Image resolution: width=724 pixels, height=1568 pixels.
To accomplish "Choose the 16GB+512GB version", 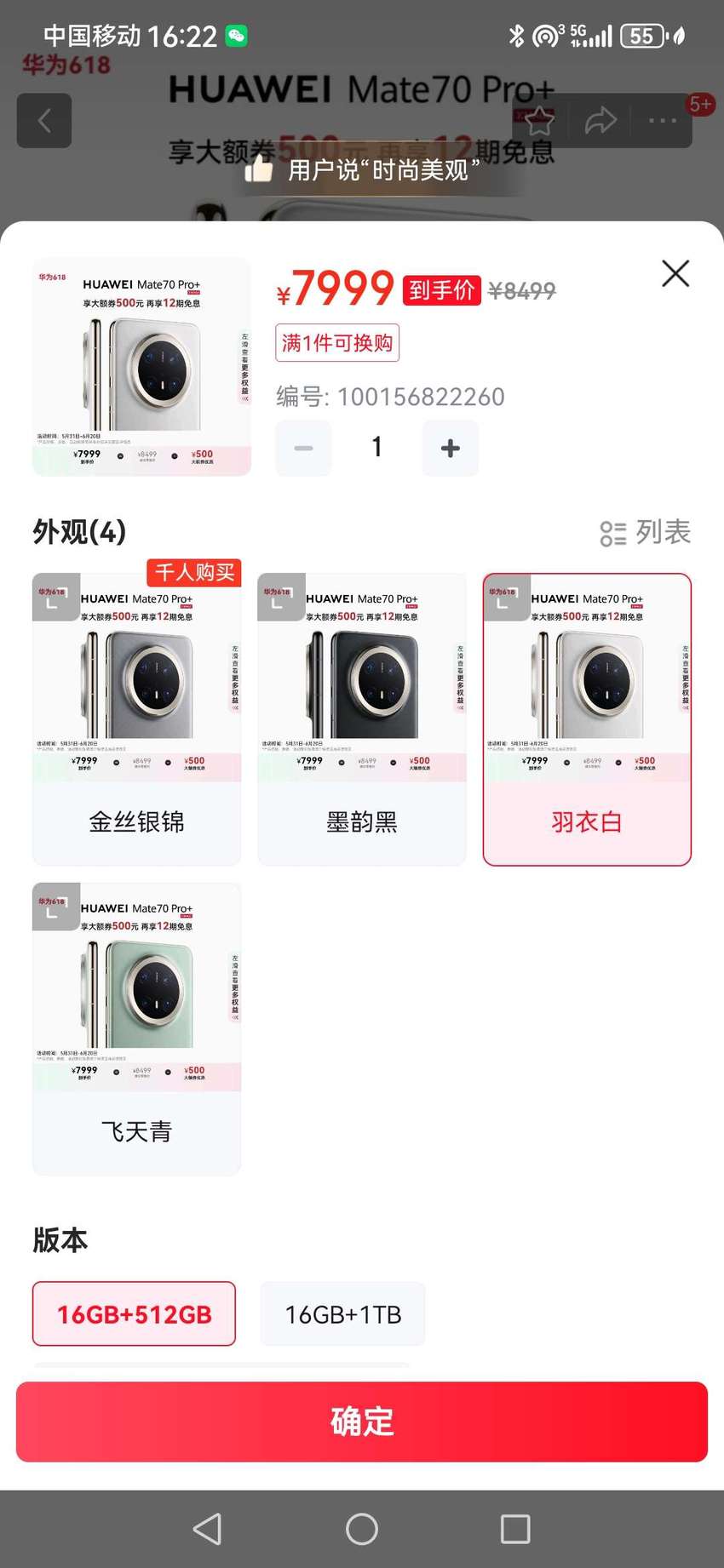I will [134, 1313].
